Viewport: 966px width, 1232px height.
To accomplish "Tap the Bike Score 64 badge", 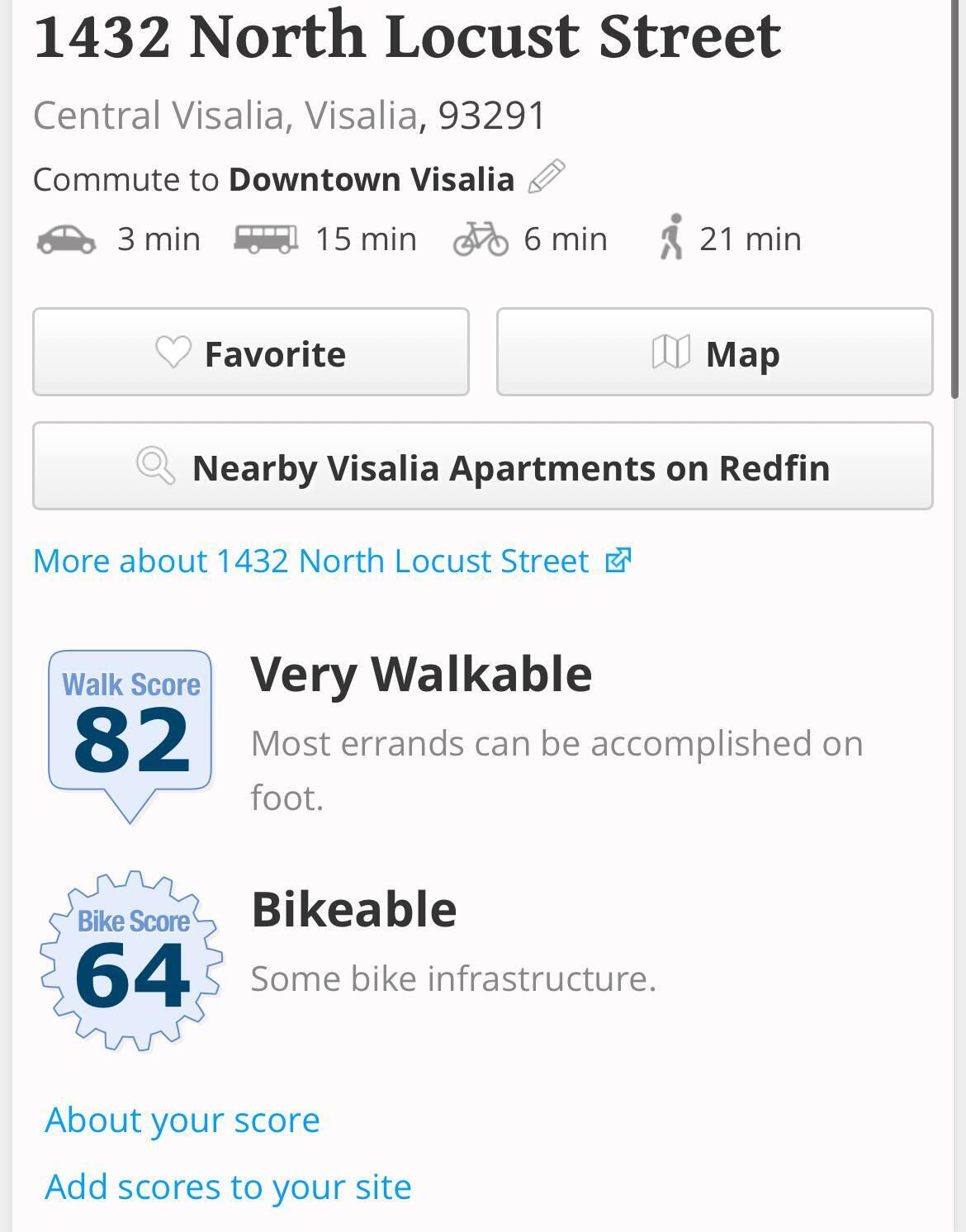I will click(132, 961).
